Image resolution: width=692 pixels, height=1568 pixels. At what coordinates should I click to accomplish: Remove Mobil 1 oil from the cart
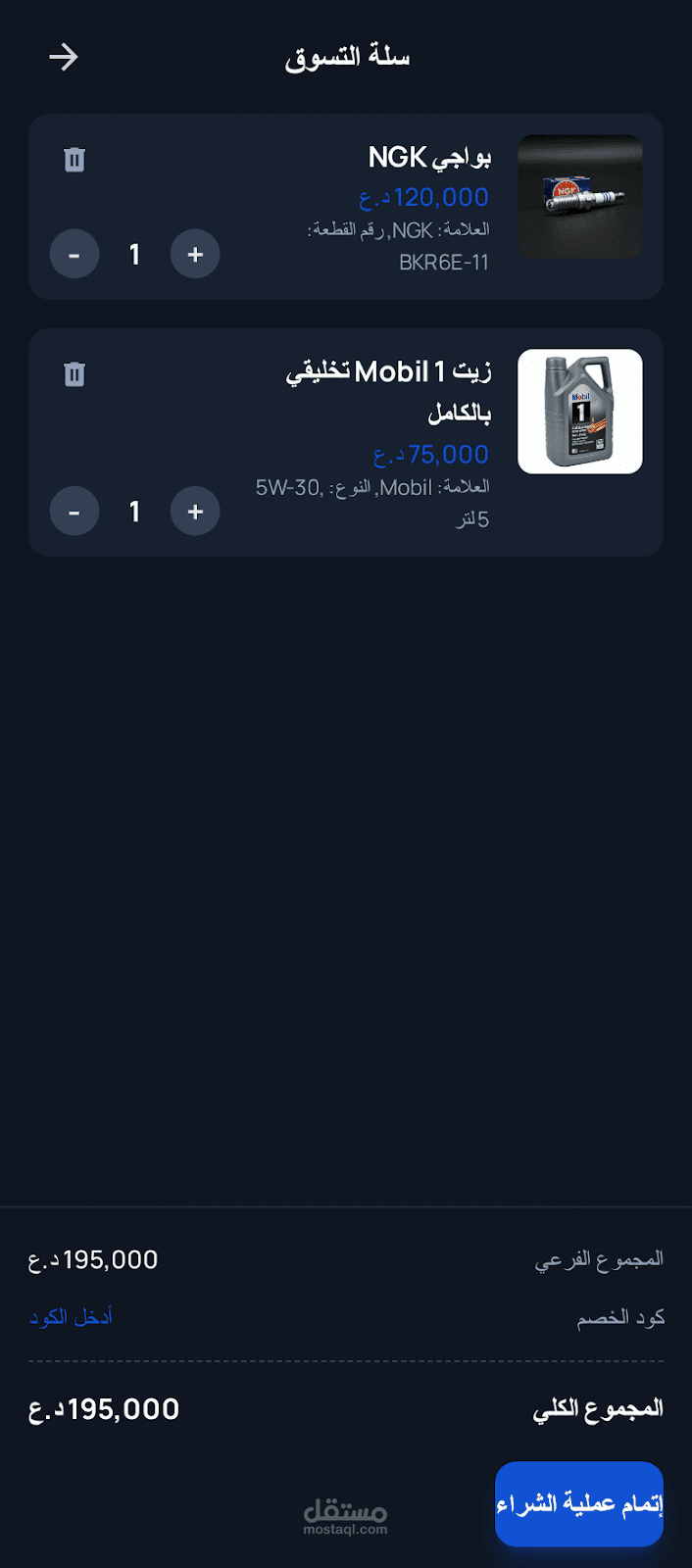(x=74, y=373)
